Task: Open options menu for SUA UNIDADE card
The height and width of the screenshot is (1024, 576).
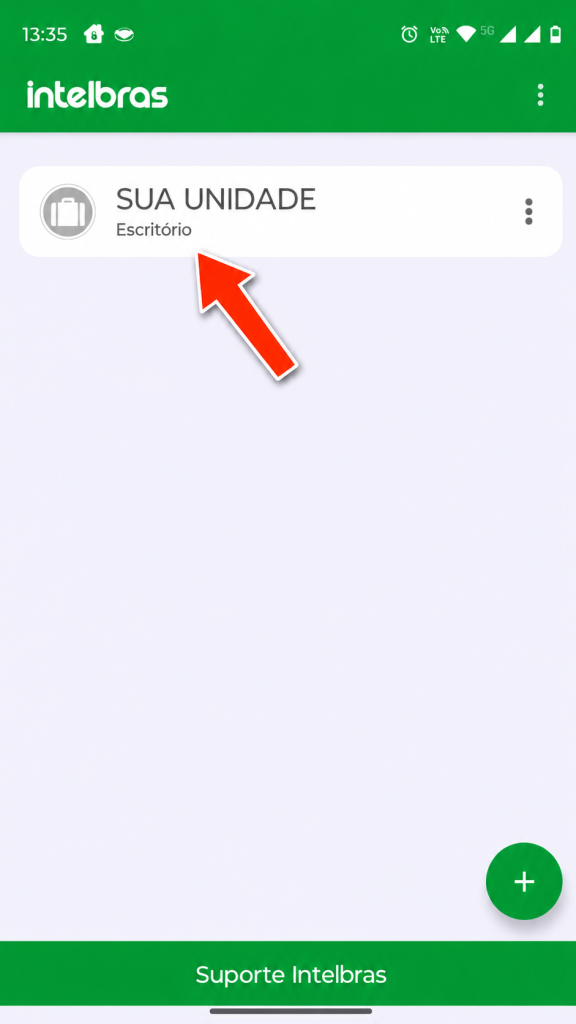Action: click(x=528, y=212)
